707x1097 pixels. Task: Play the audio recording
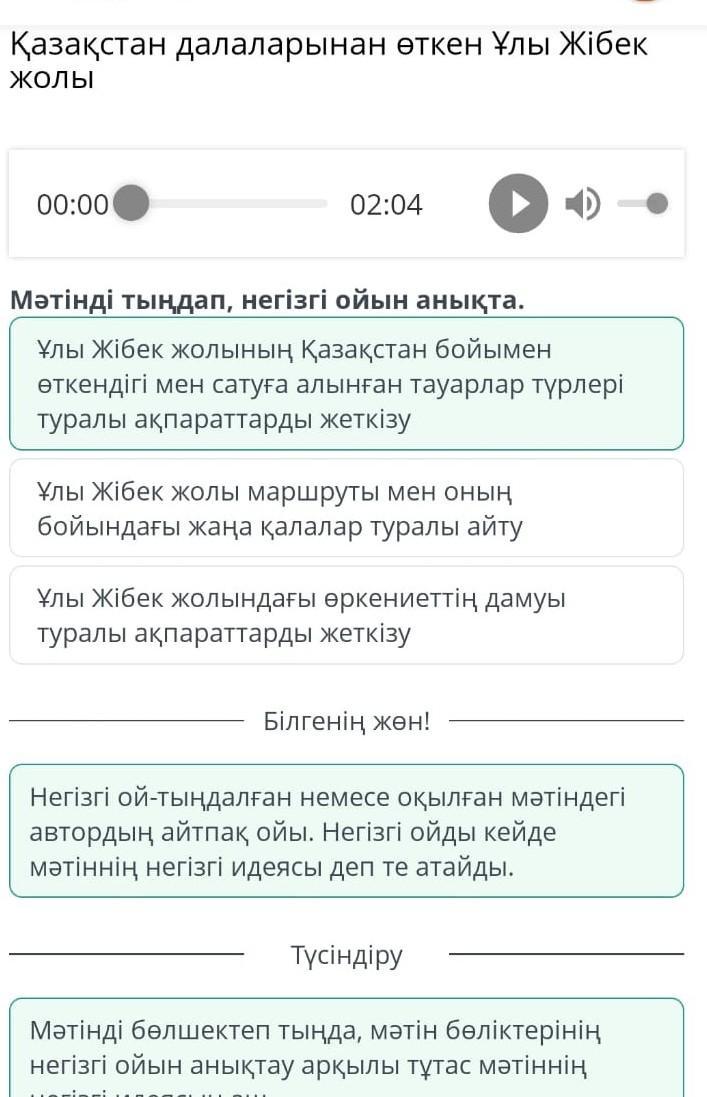coord(518,204)
